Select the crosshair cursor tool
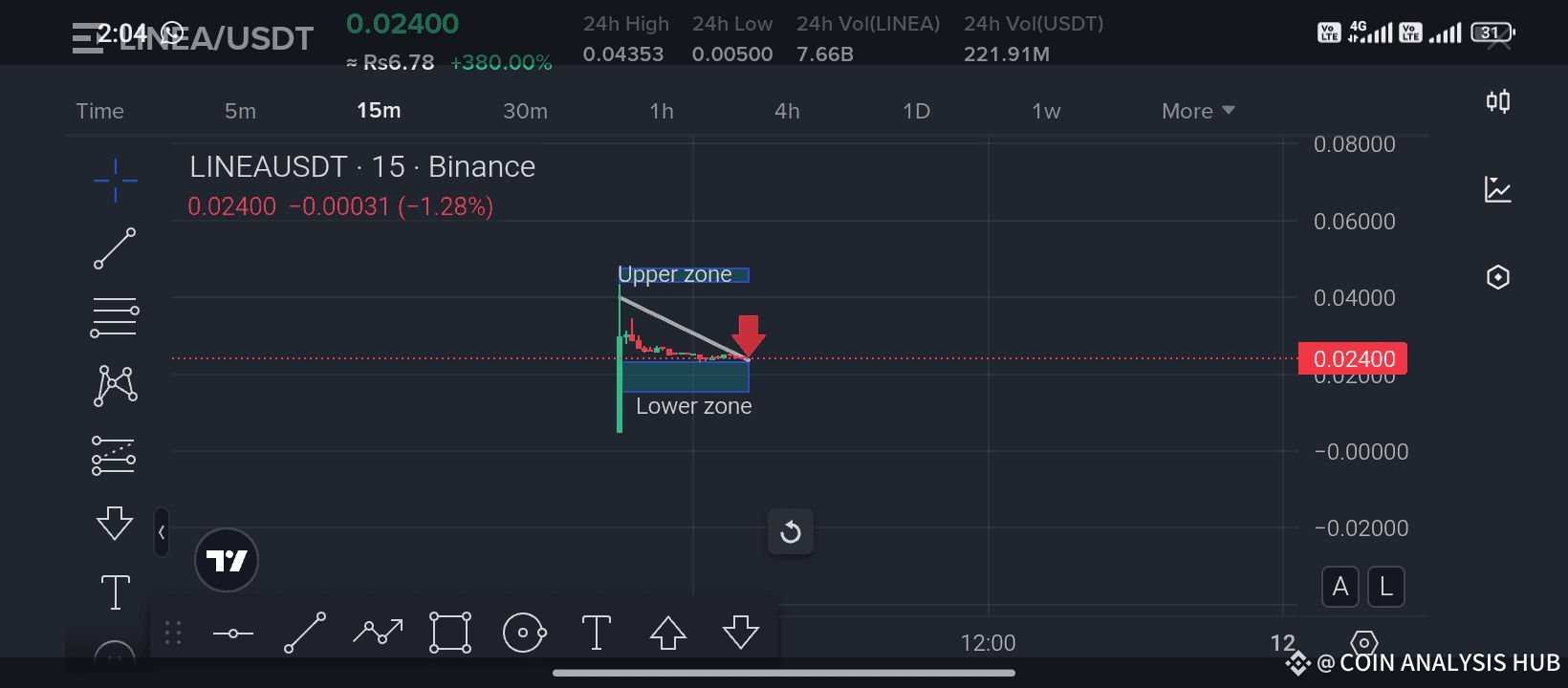1568x688 pixels. pyautogui.click(x=115, y=180)
